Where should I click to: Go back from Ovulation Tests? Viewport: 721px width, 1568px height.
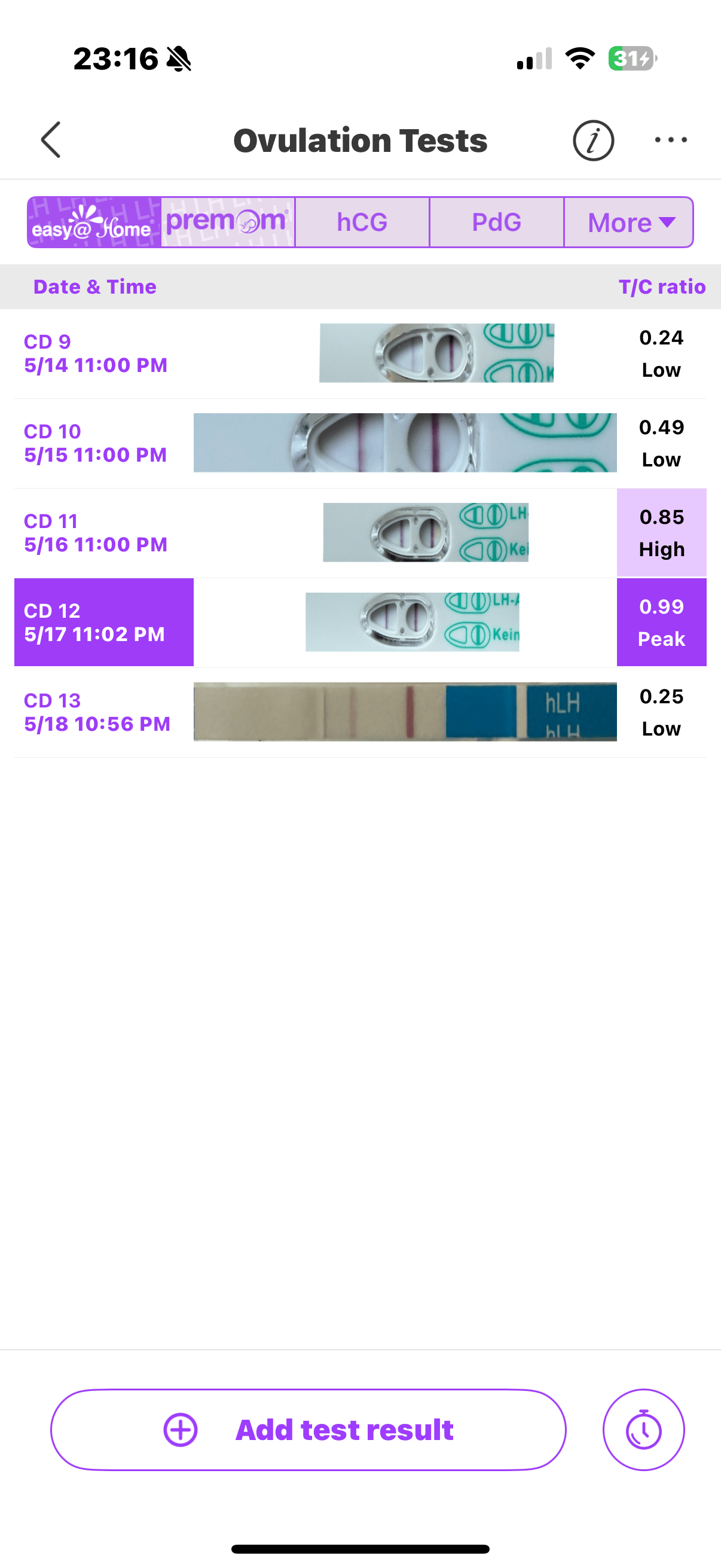[51, 140]
